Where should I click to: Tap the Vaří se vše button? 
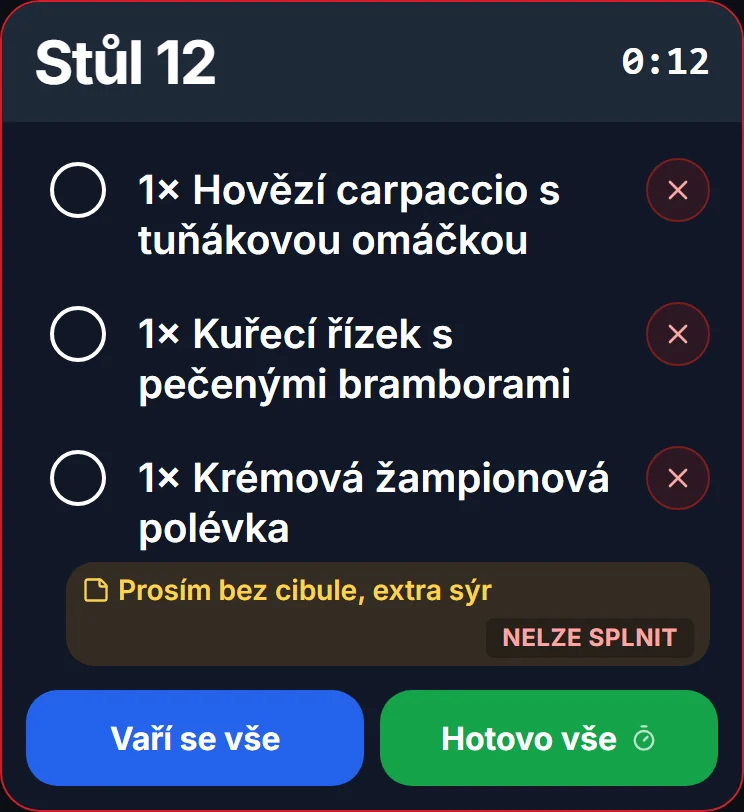195,738
